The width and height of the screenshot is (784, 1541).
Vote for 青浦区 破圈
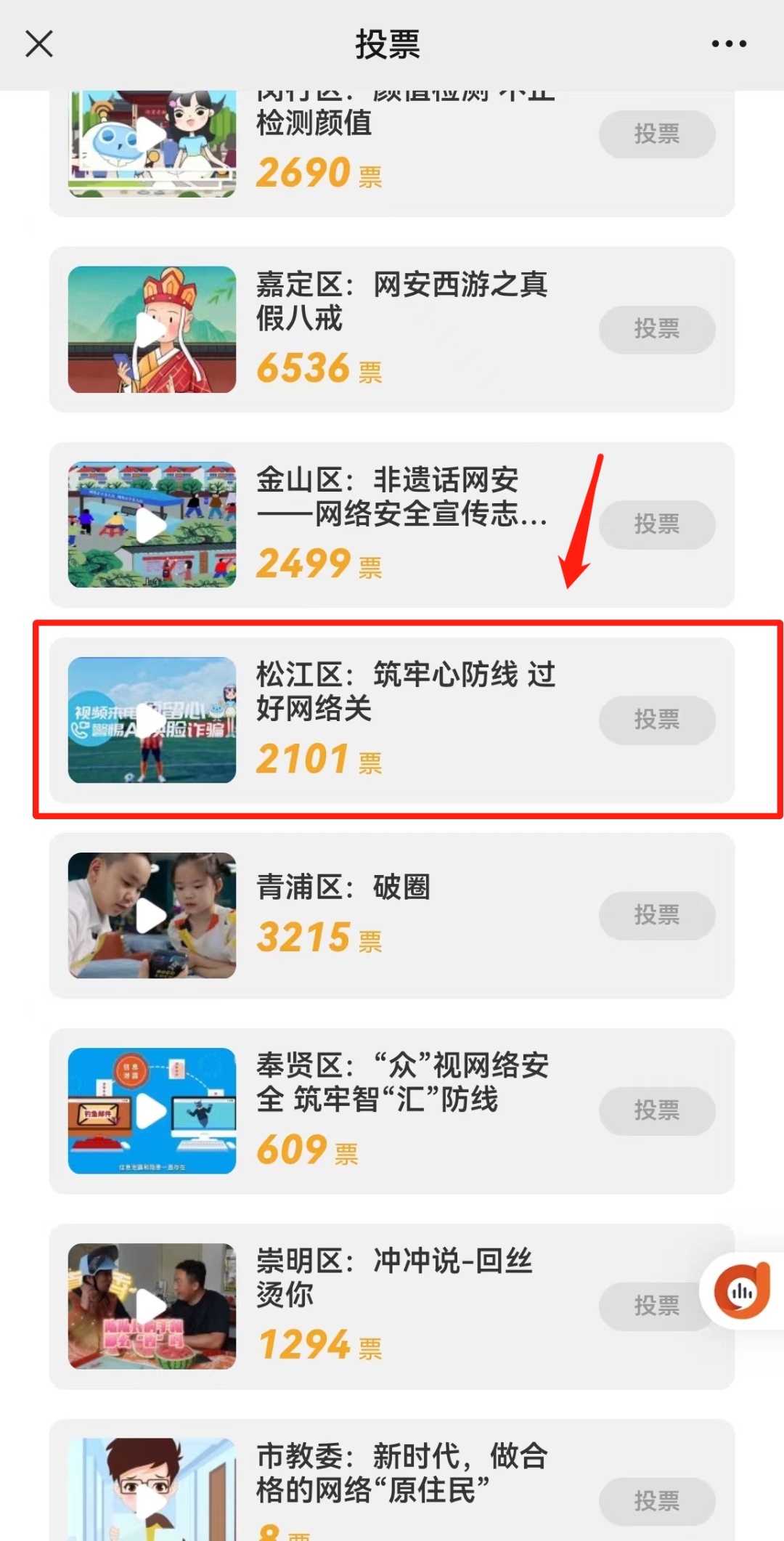tap(657, 915)
